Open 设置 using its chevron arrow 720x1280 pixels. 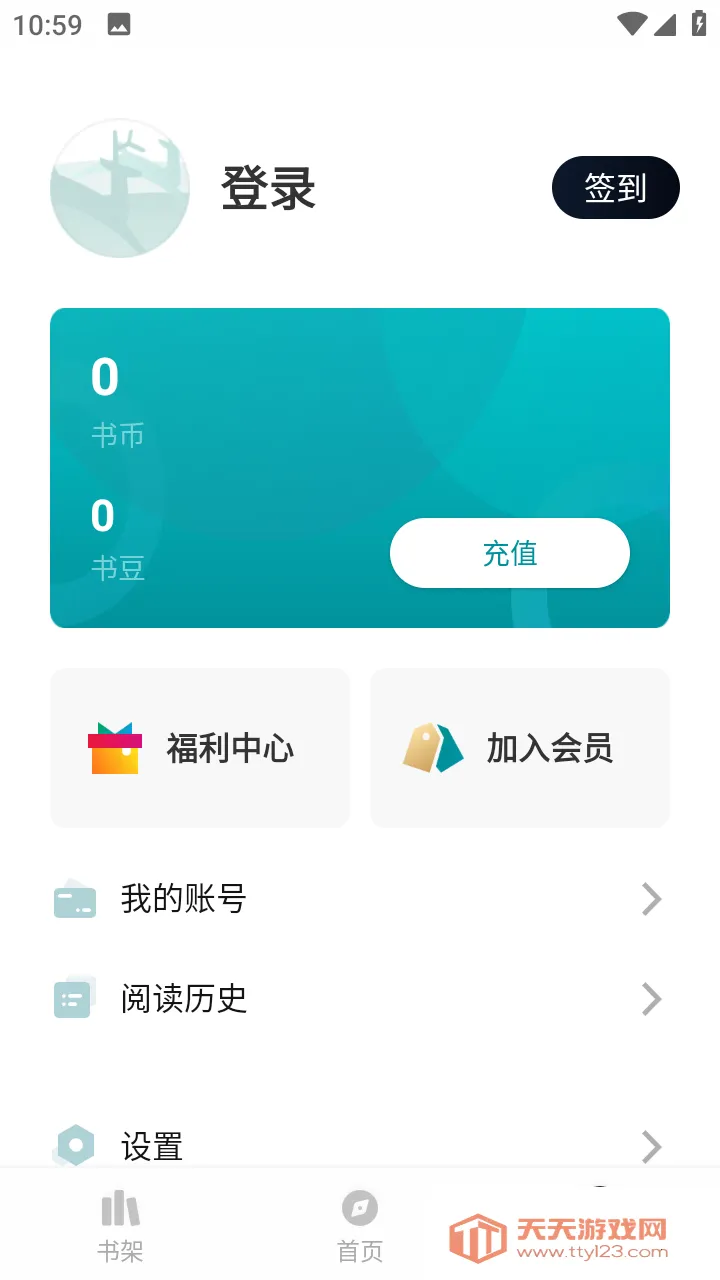click(x=651, y=1147)
